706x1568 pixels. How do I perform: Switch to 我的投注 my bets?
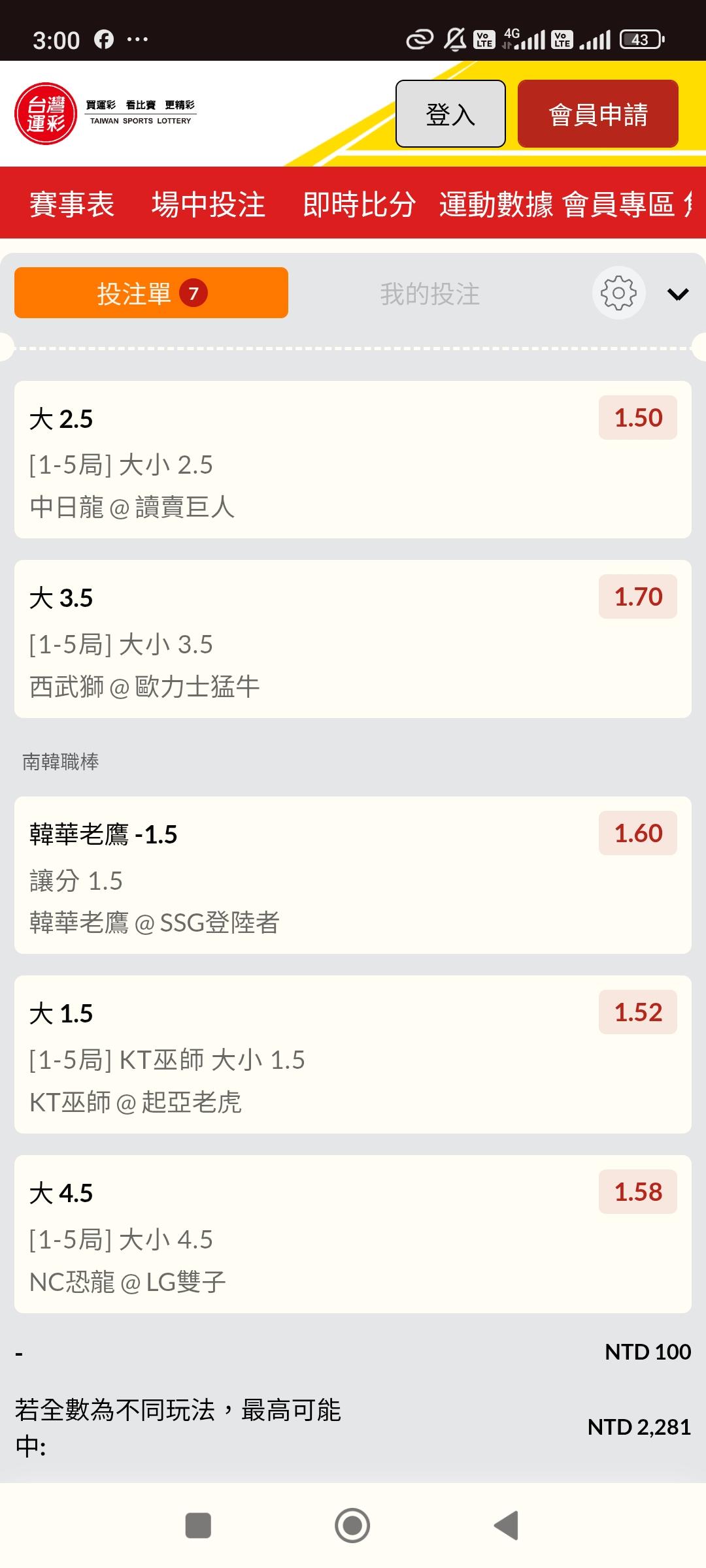[429, 294]
